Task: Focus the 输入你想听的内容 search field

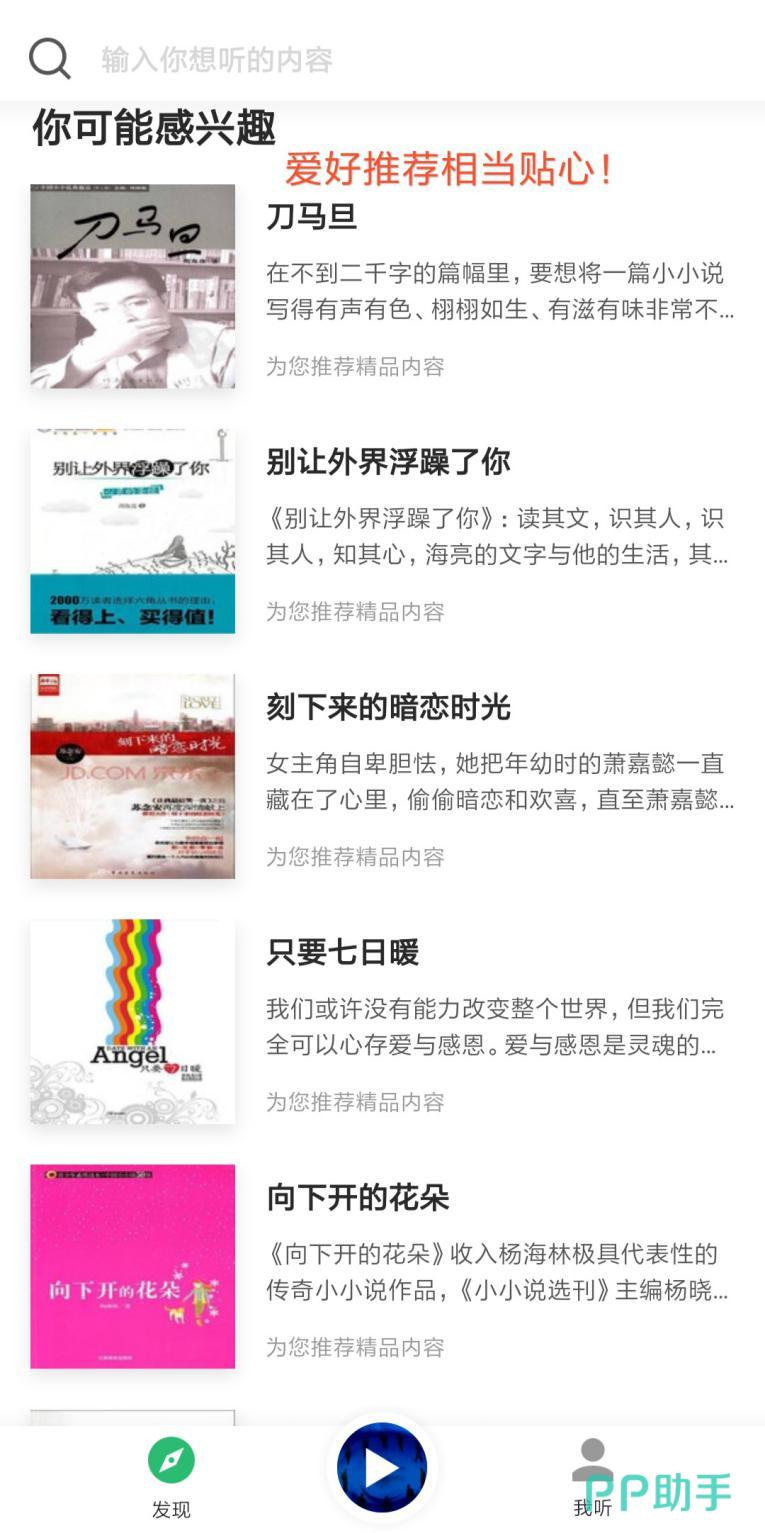Action: tap(400, 59)
